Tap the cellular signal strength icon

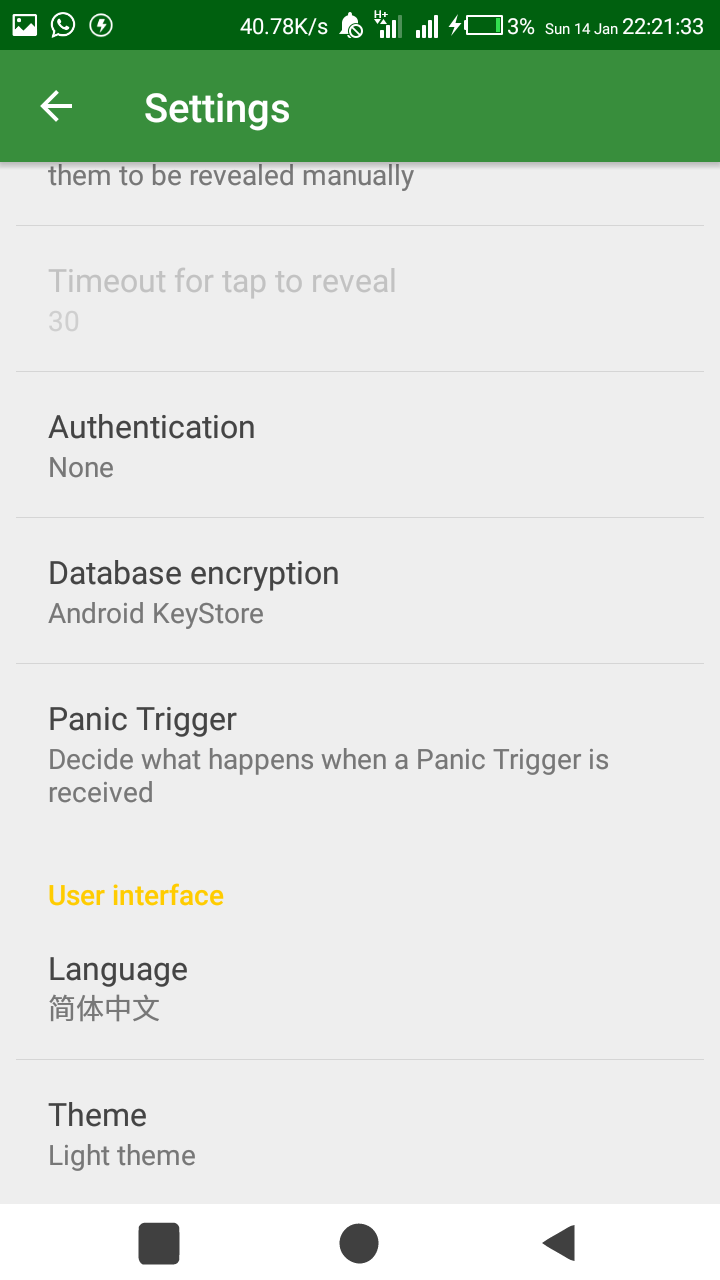(428, 25)
